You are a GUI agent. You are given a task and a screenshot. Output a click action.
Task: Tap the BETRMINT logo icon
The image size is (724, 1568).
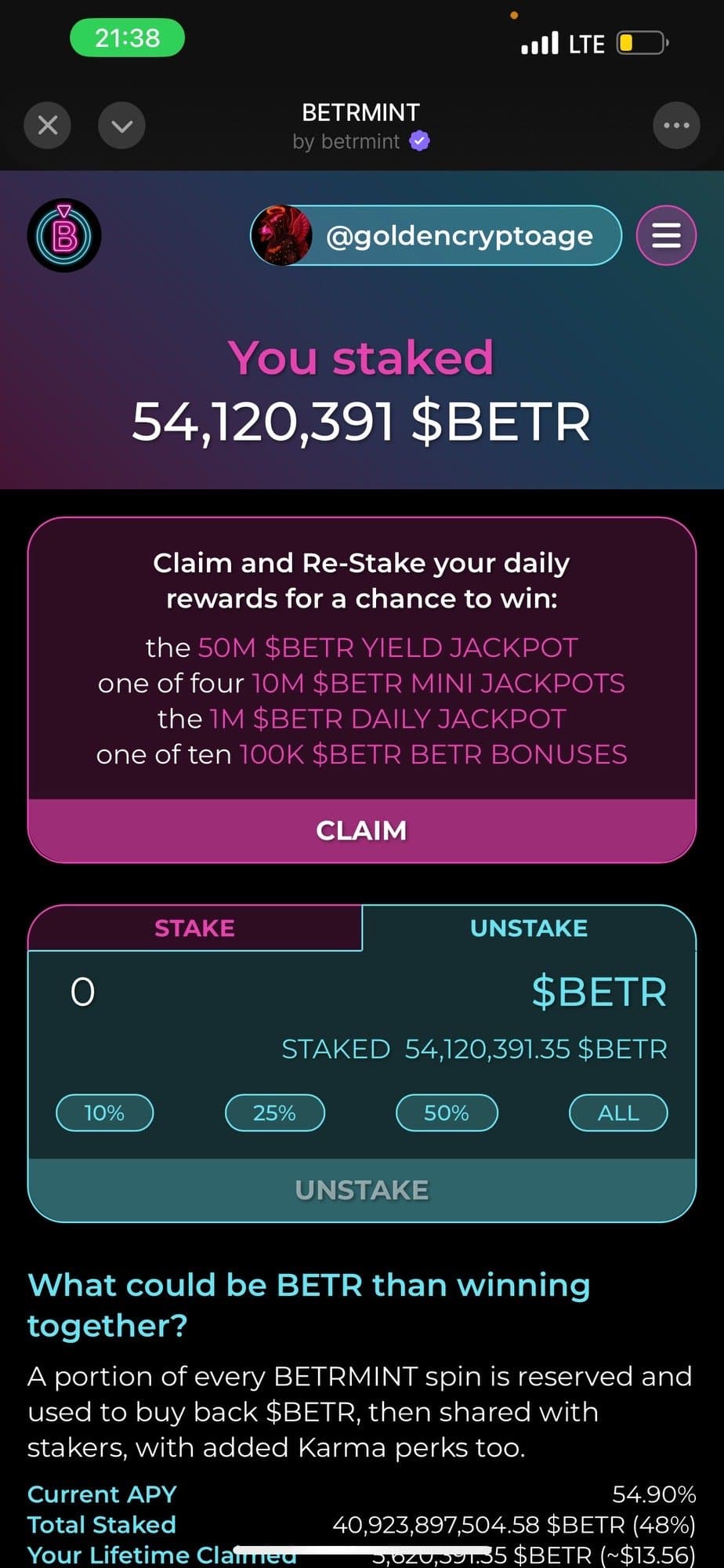tap(64, 235)
